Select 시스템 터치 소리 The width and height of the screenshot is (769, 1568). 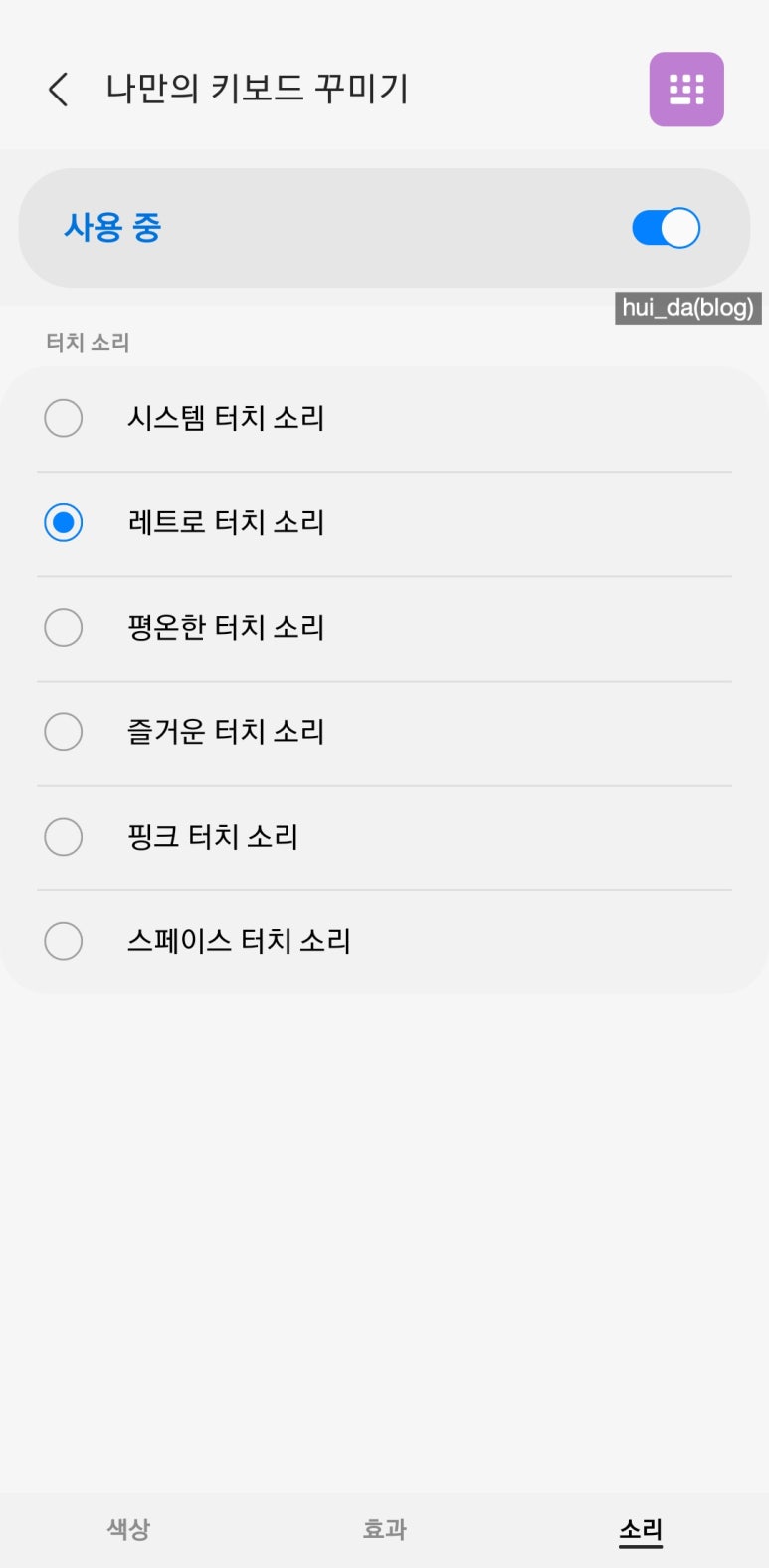[384, 418]
